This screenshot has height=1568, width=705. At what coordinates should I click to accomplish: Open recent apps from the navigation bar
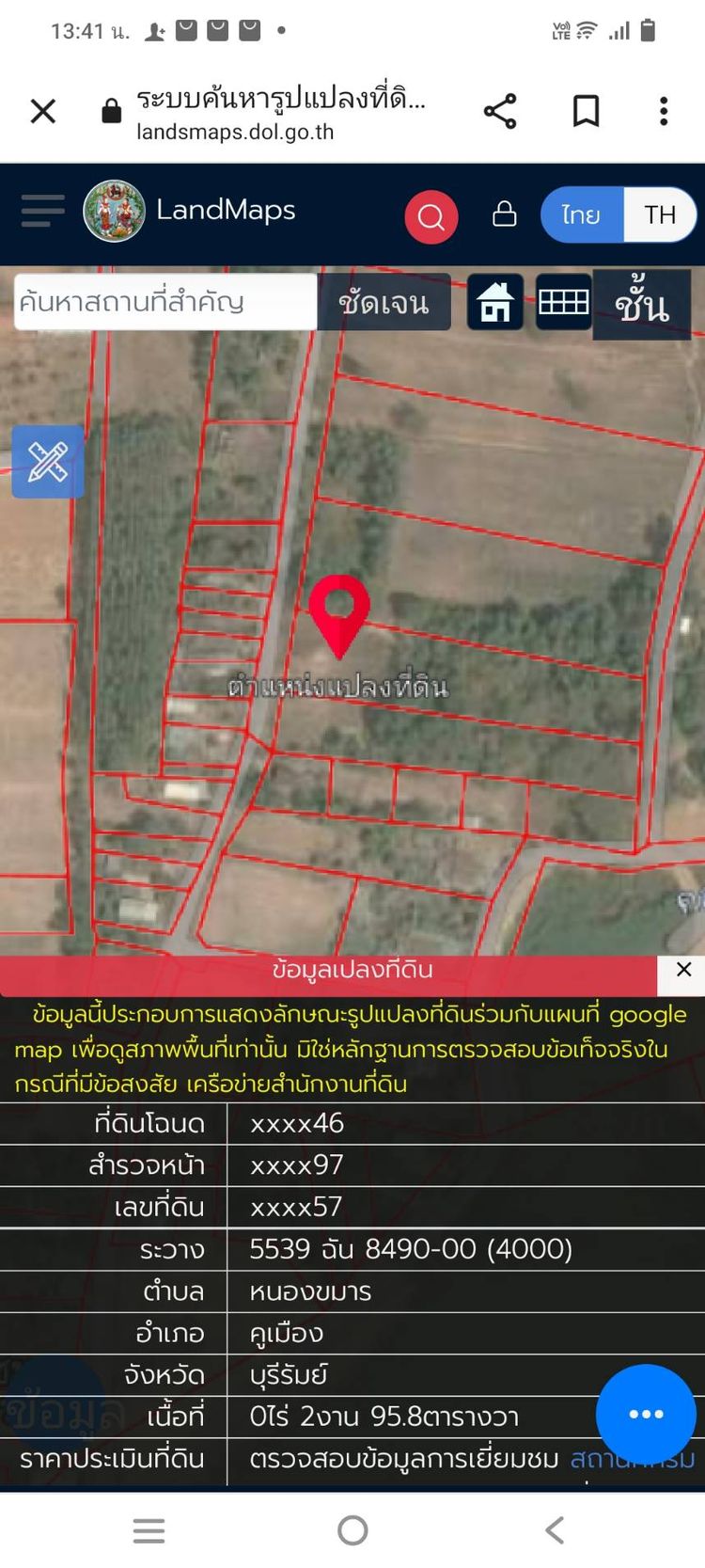(149, 1530)
